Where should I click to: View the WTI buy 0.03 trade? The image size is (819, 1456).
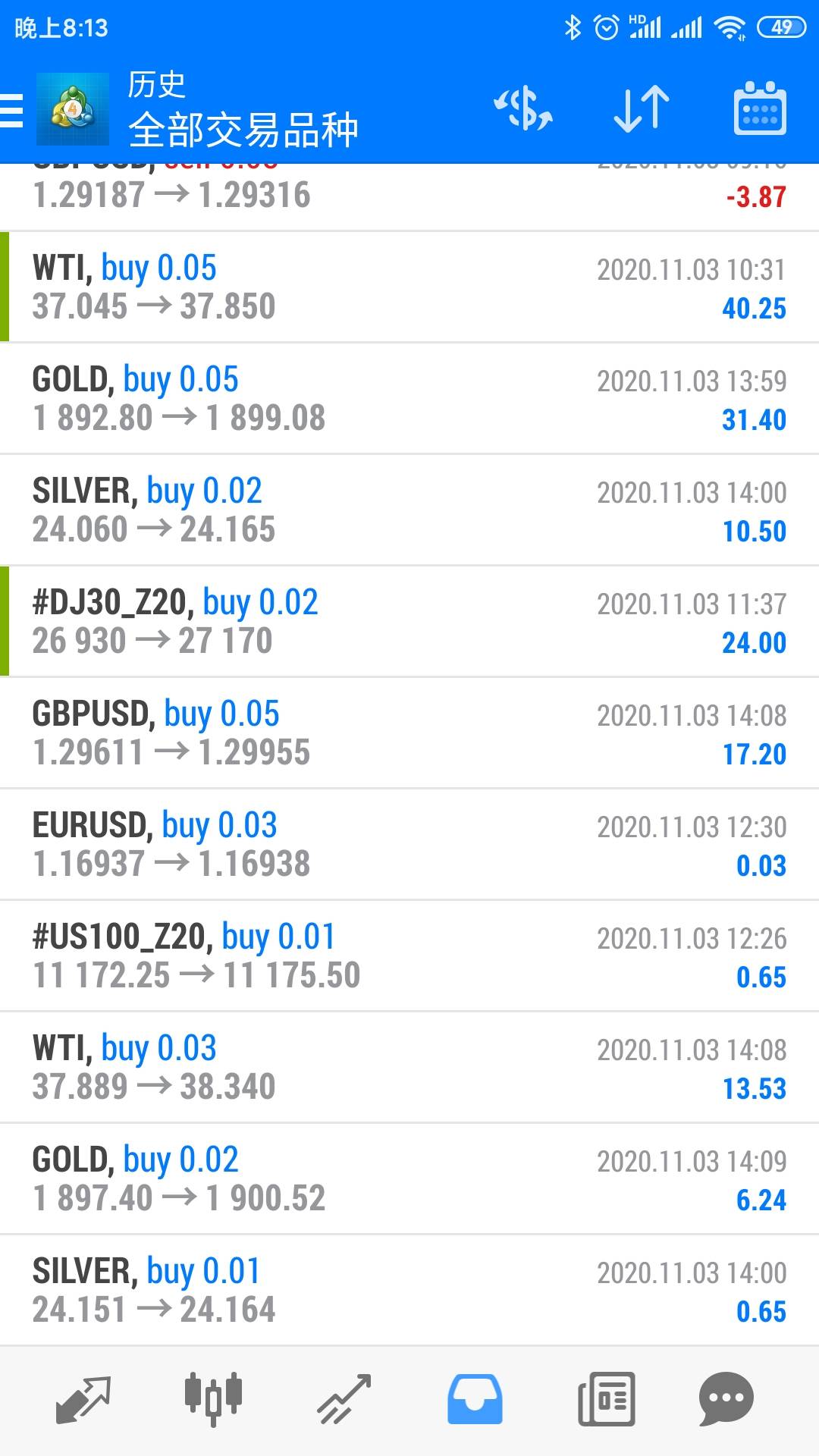(x=409, y=1067)
